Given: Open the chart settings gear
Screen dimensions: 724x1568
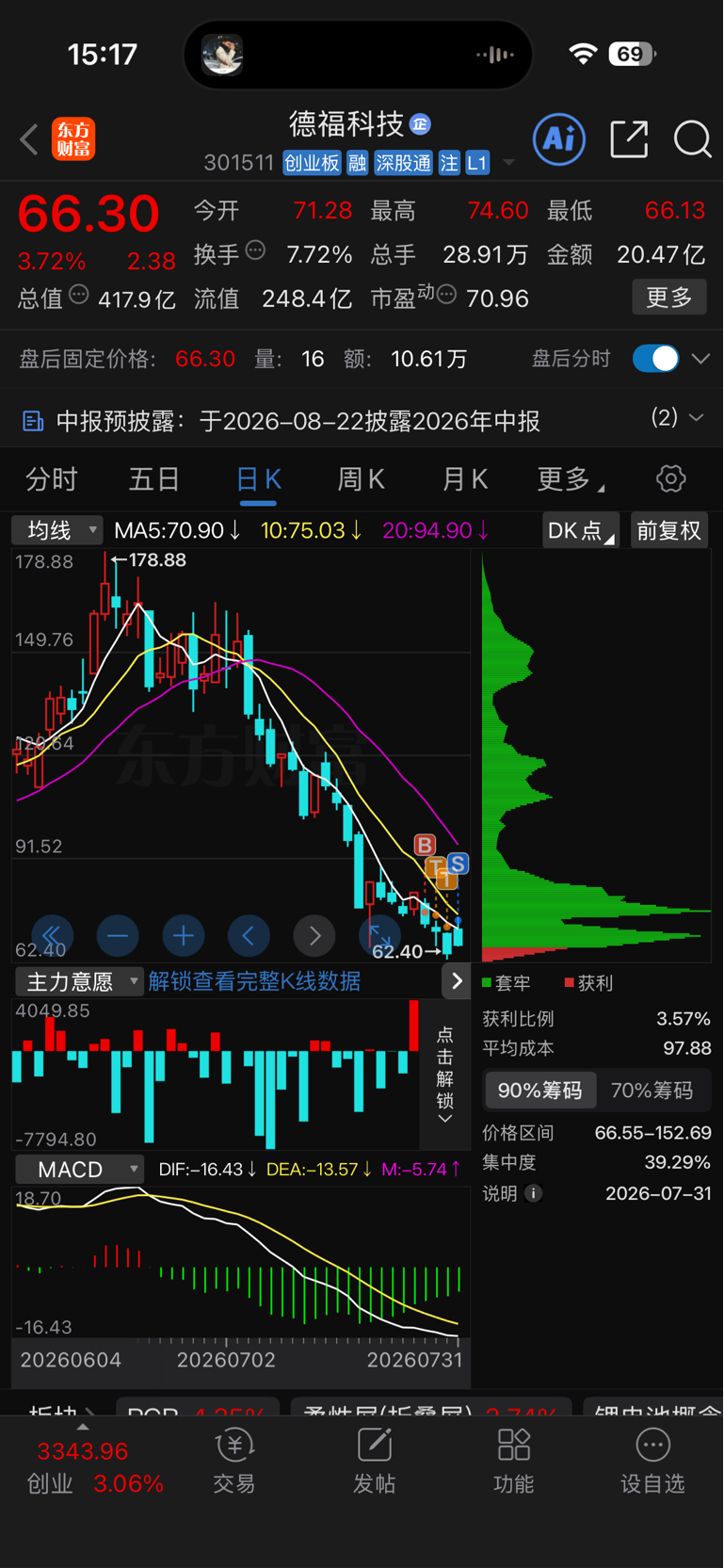Looking at the screenshot, I should tap(671, 478).
